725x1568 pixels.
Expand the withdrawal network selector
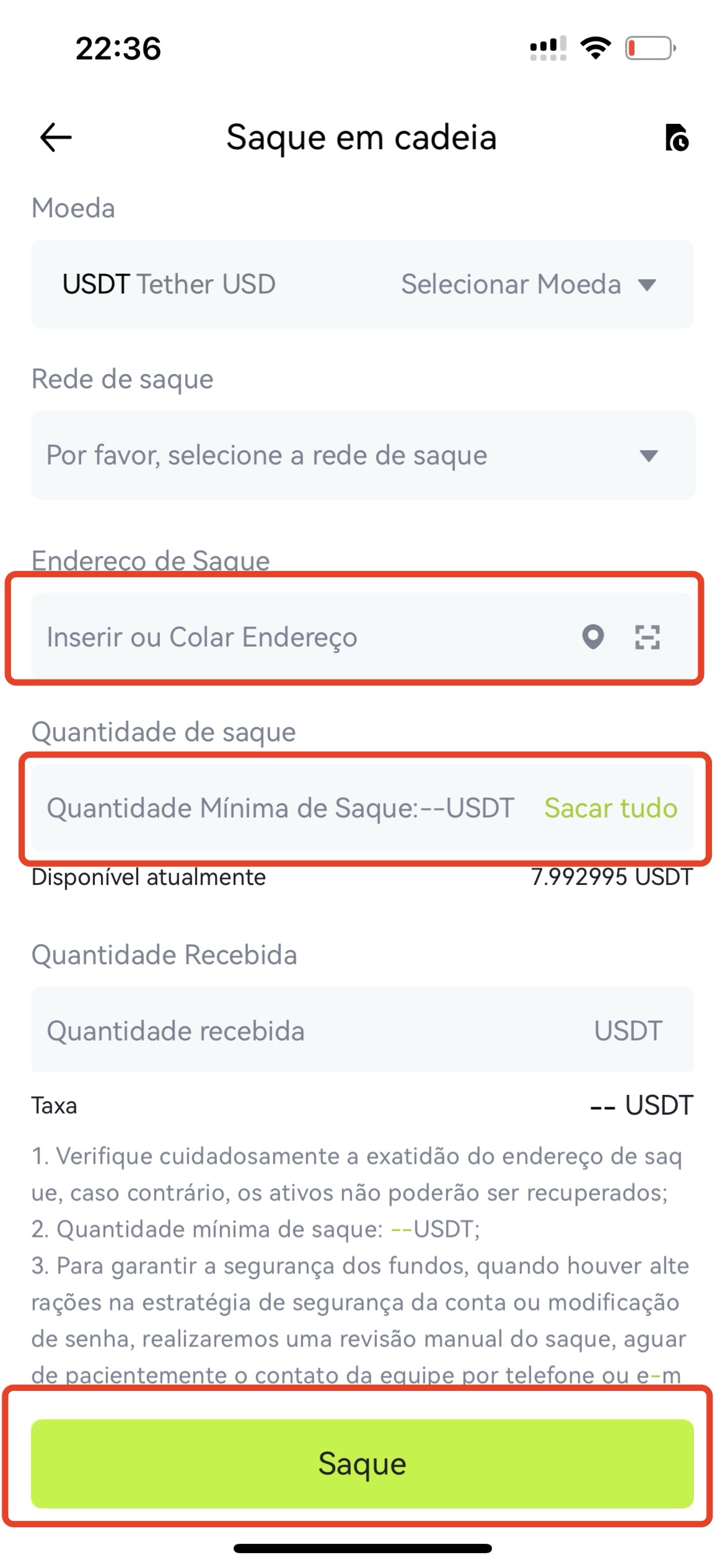click(363, 455)
